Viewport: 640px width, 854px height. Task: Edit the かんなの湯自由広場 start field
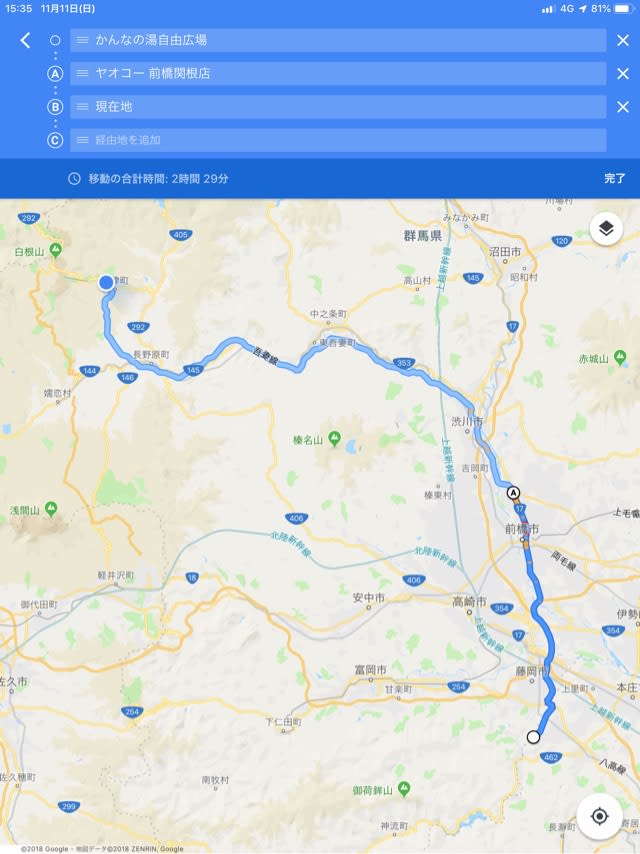coord(340,40)
